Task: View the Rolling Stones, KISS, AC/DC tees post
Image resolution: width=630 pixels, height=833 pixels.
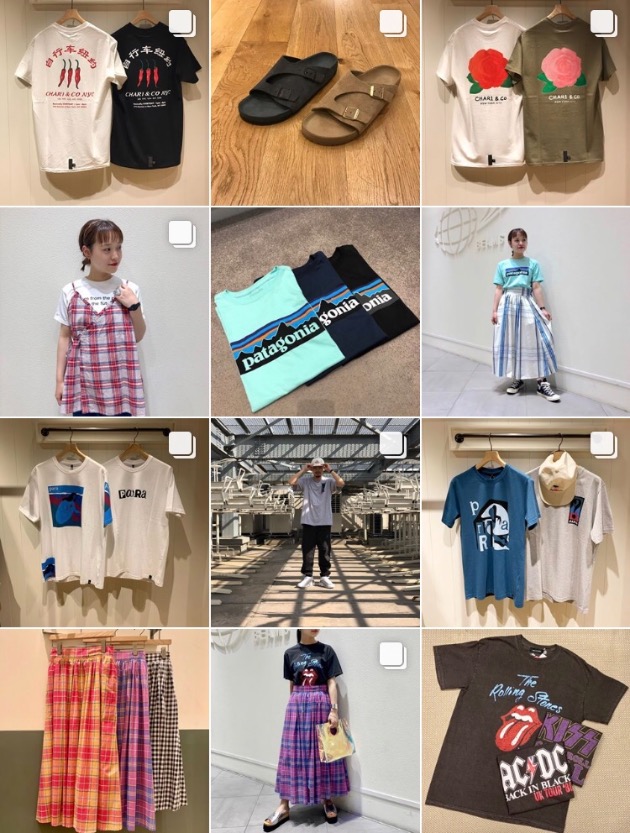Action: pyautogui.click(x=526, y=732)
